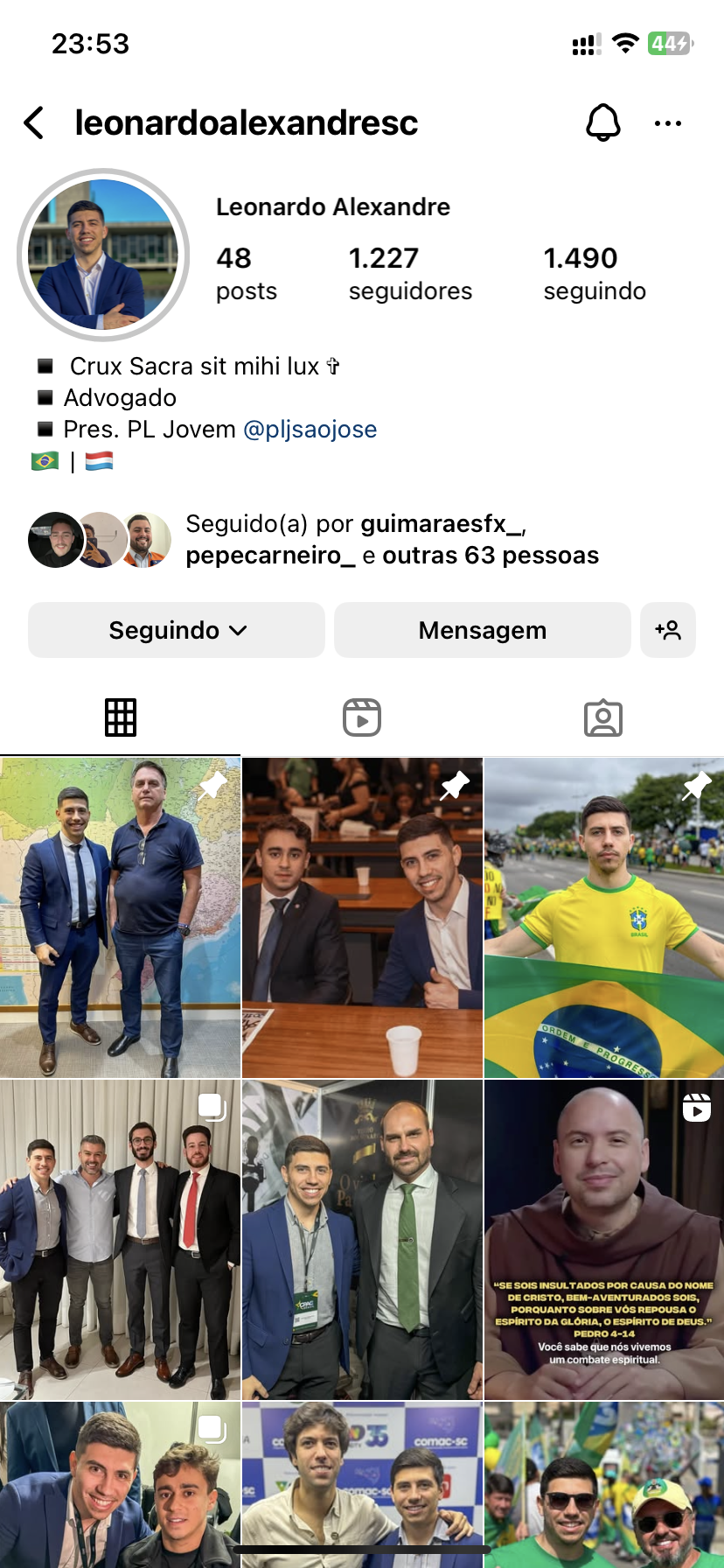
Task: Tap Mensagem to send a message
Action: tap(482, 630)
